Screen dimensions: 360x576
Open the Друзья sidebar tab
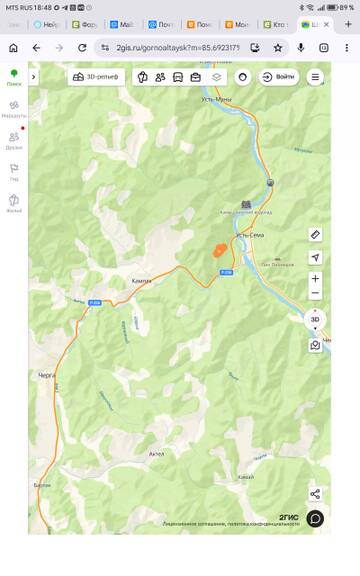[14, 141]
